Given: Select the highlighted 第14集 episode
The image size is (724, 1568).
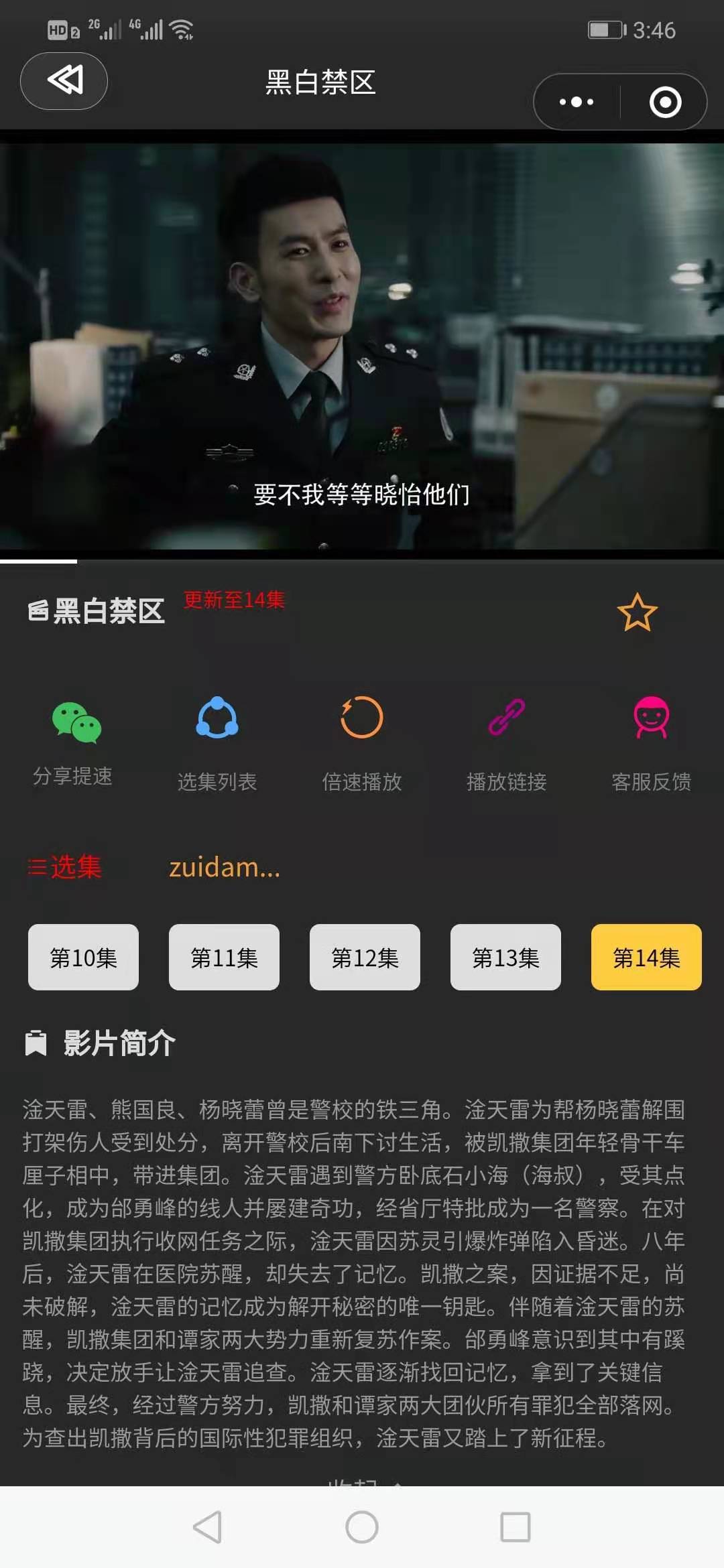Looking at the screenshot, I should [x=646, y=958].
